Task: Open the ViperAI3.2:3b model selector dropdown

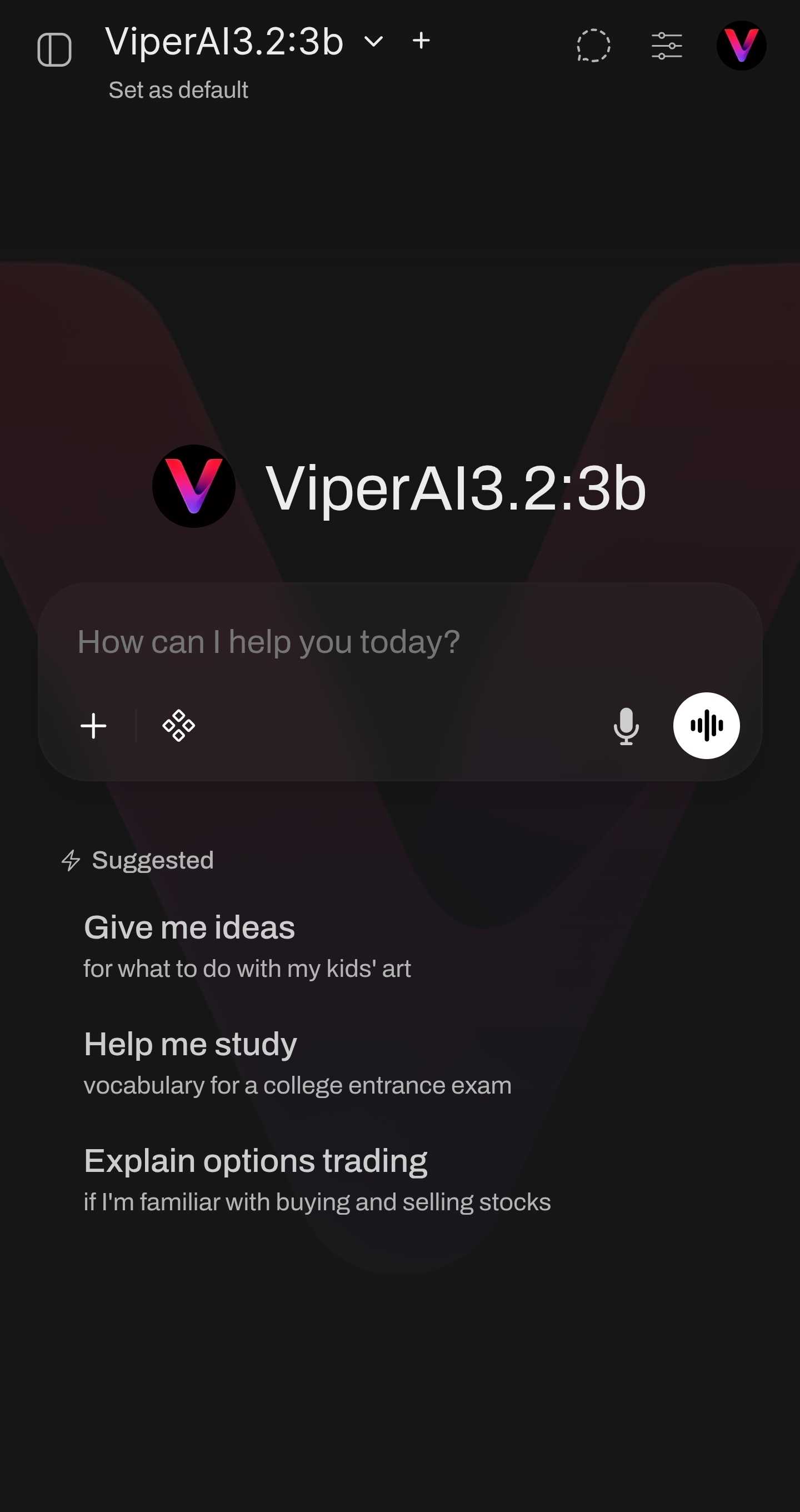Action: coord(373,41)
